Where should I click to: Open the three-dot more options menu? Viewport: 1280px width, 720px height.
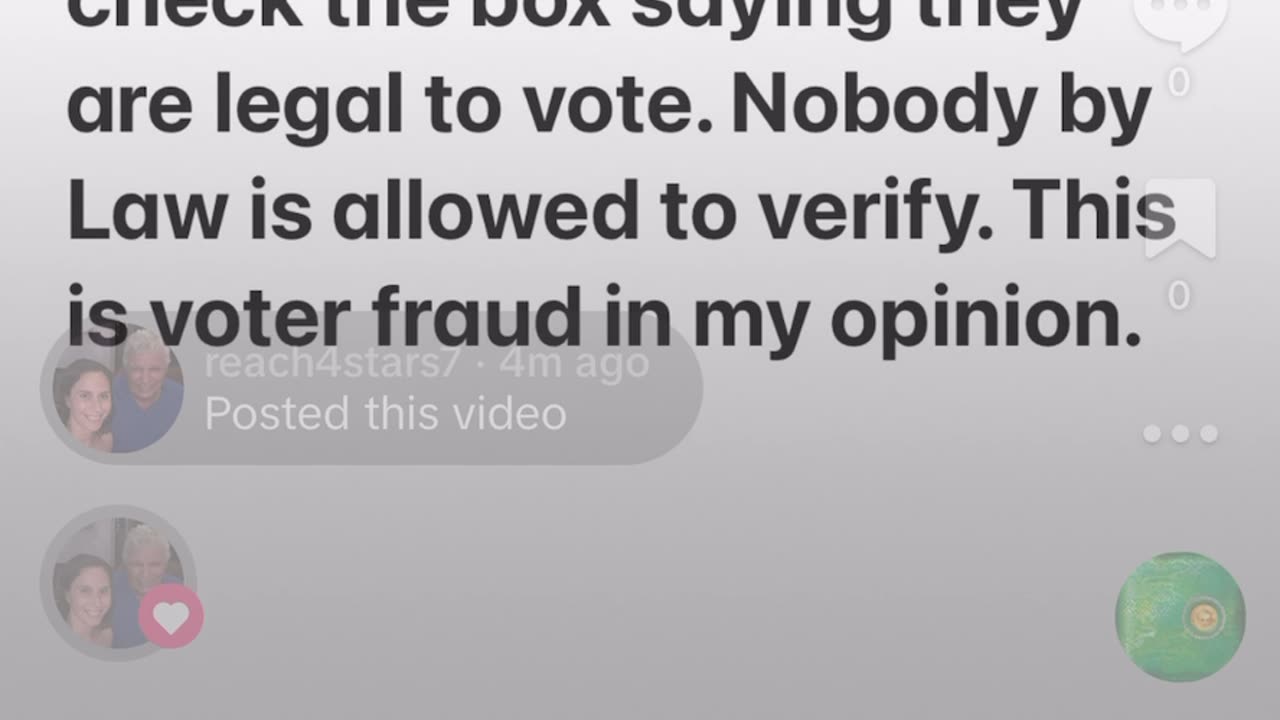[x=1180, y=434]
